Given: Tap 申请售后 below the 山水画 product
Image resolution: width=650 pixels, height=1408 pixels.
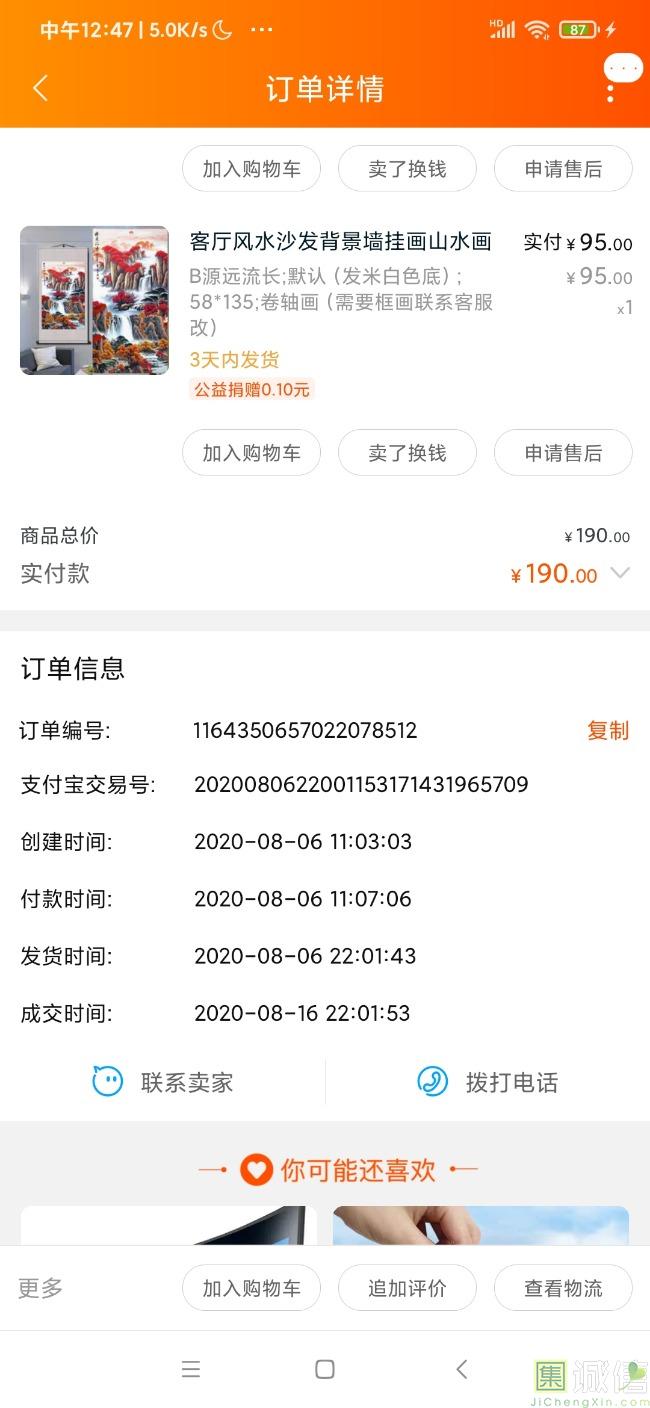Looking at the screenshot, I should [563, 453].
